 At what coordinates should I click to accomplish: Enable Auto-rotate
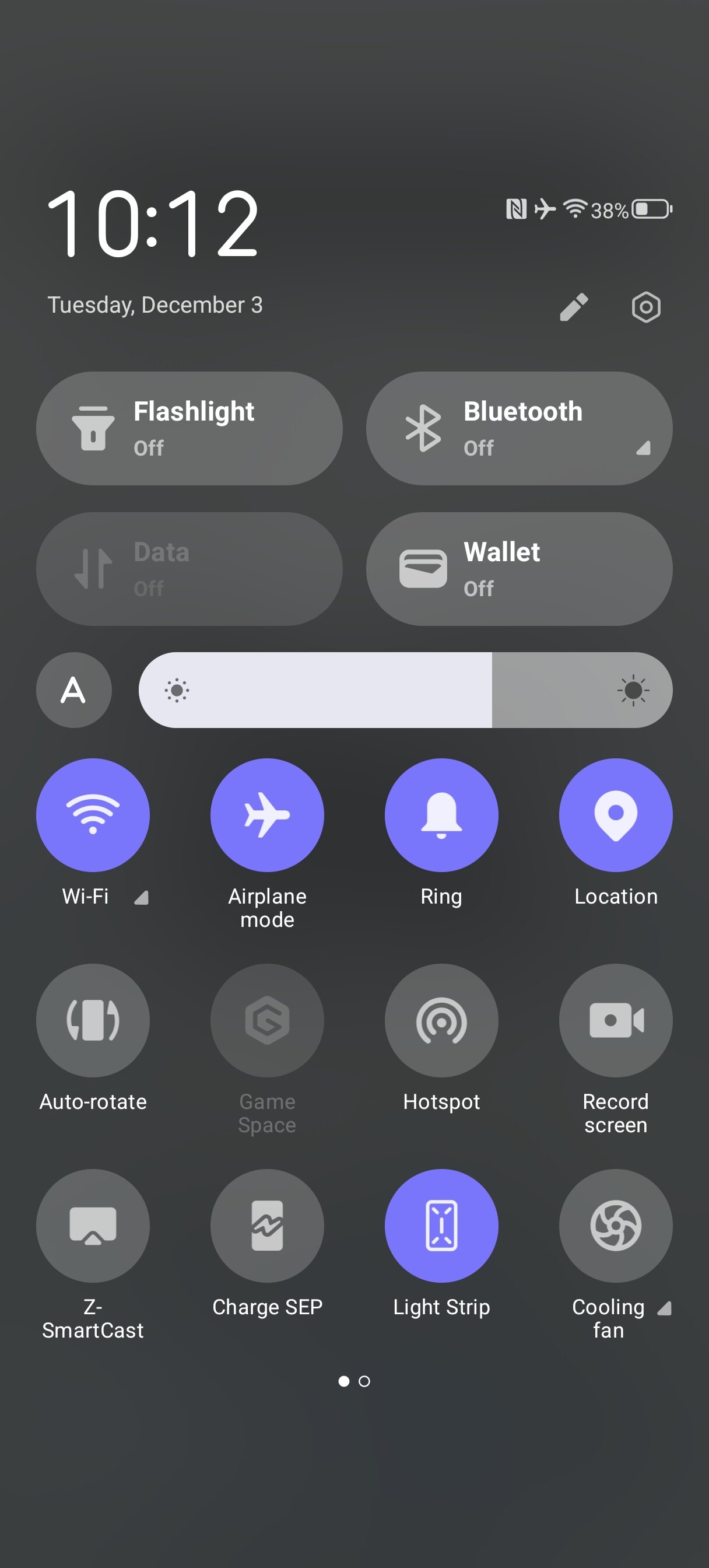point(93,1020)
